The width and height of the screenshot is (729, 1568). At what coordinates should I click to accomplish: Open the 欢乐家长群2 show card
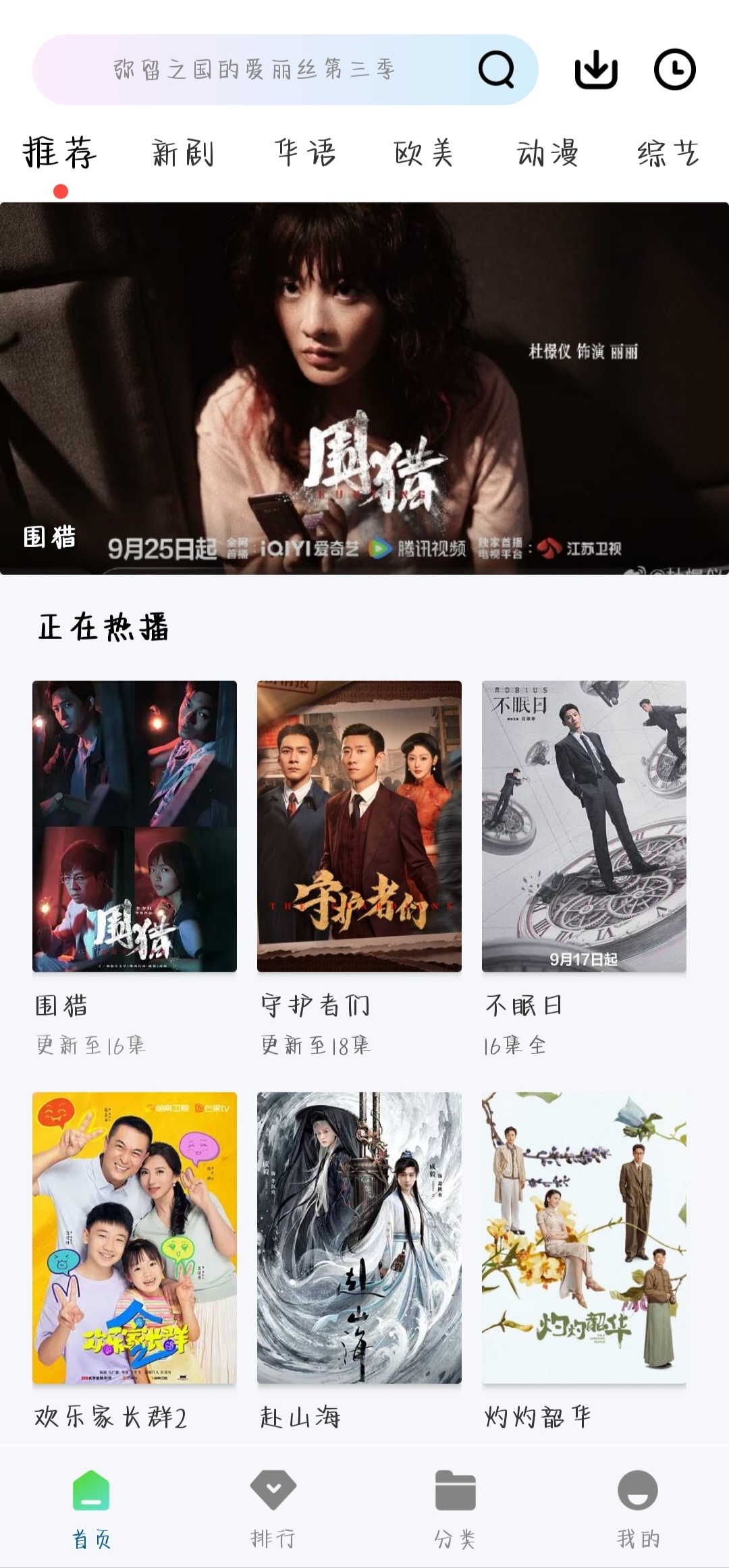tap(134, 1238)
